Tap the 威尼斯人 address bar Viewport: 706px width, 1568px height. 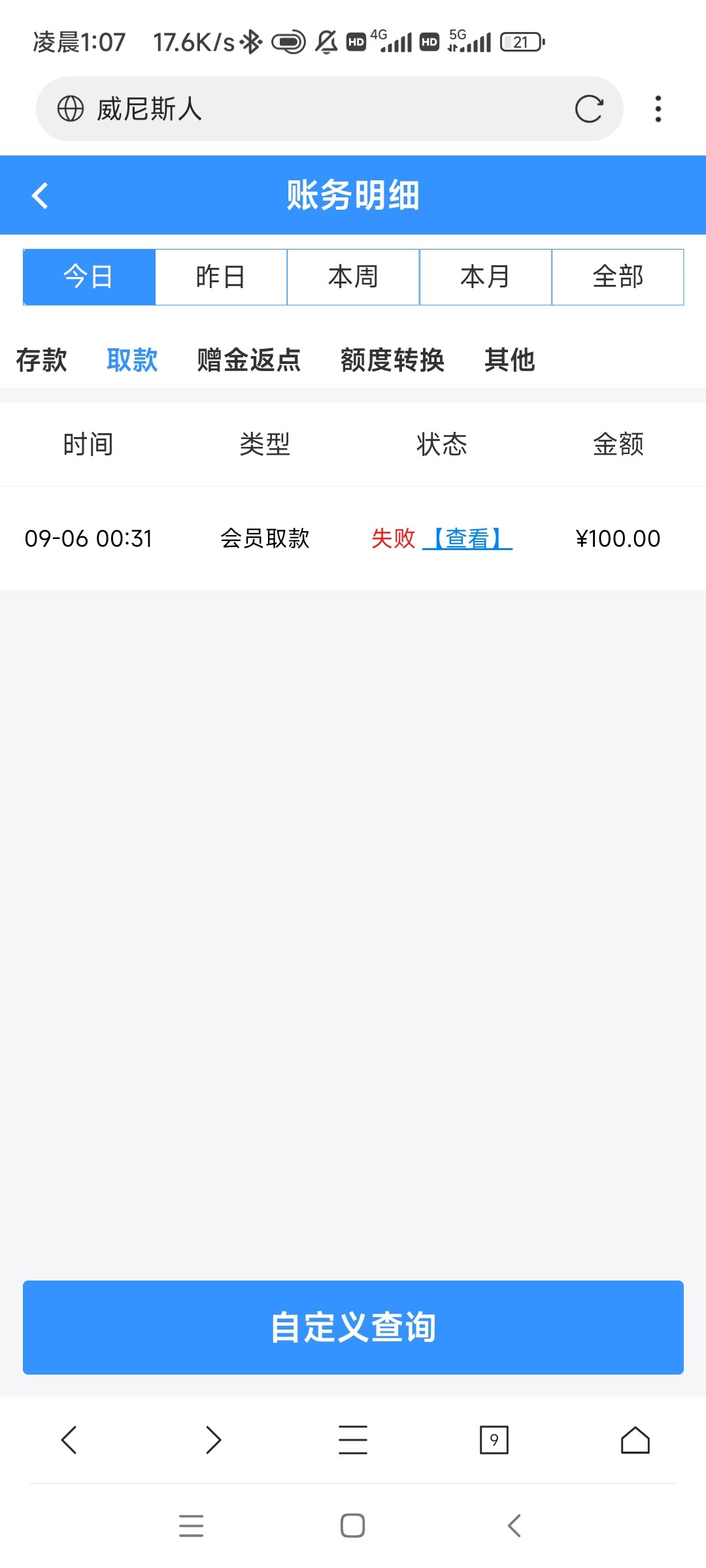(x=314, y=109)
